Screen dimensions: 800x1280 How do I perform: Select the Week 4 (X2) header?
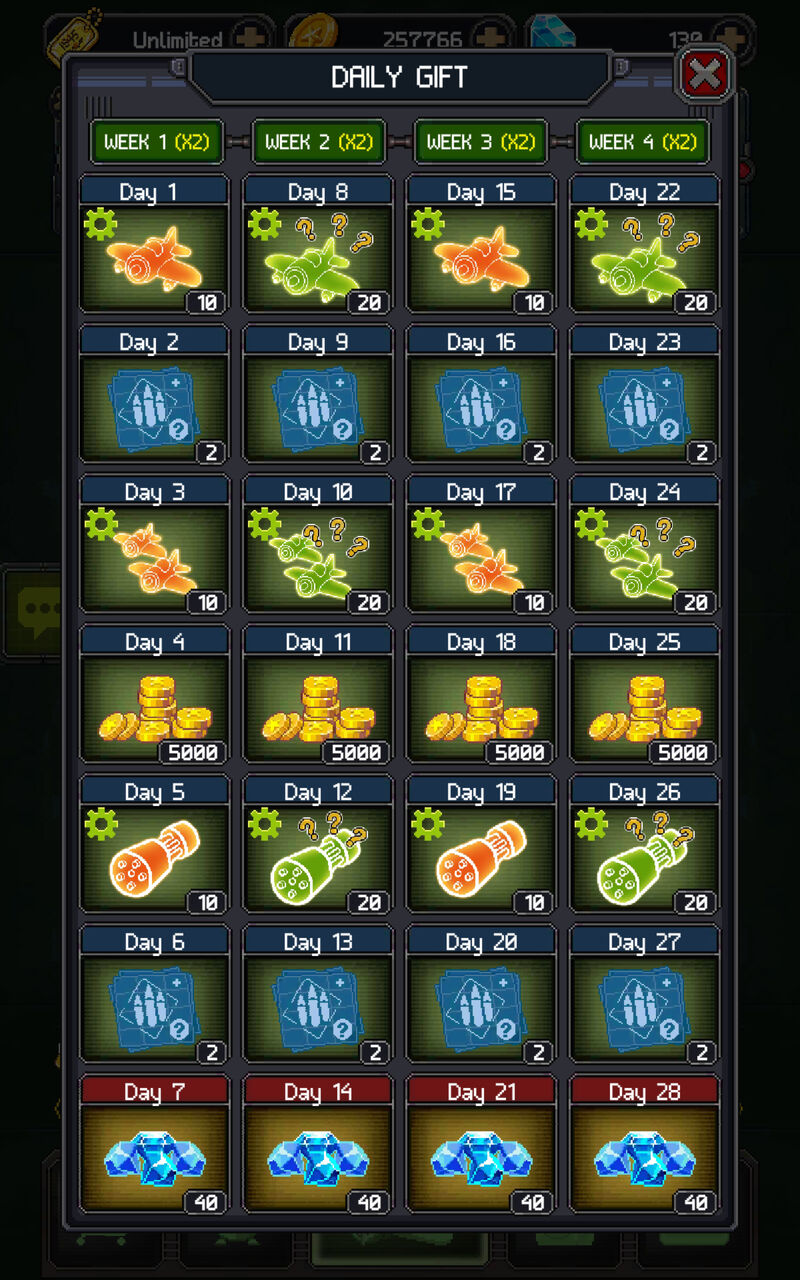tap(643, 142)
